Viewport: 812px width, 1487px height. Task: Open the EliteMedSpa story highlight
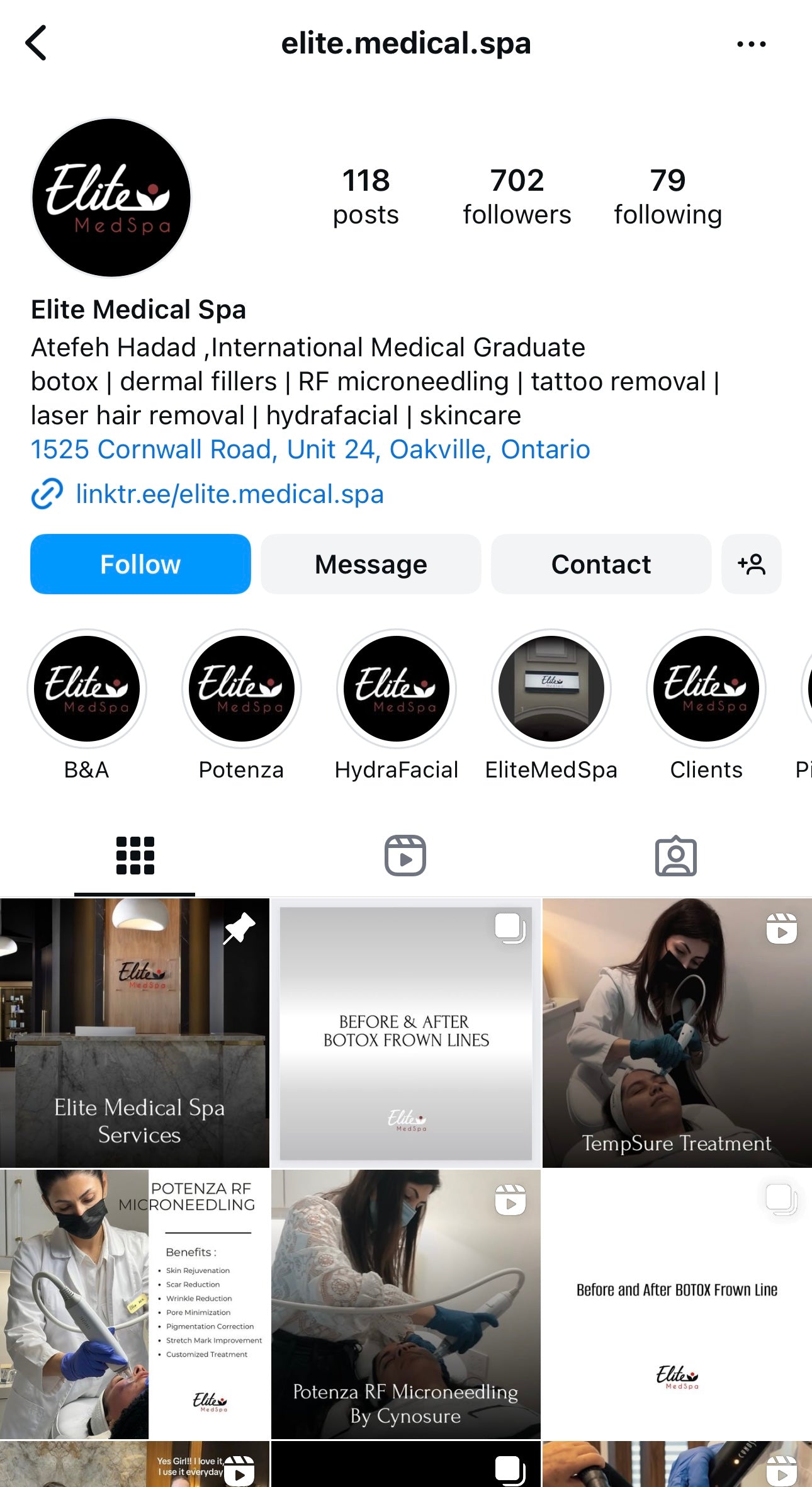click(551, 689)
